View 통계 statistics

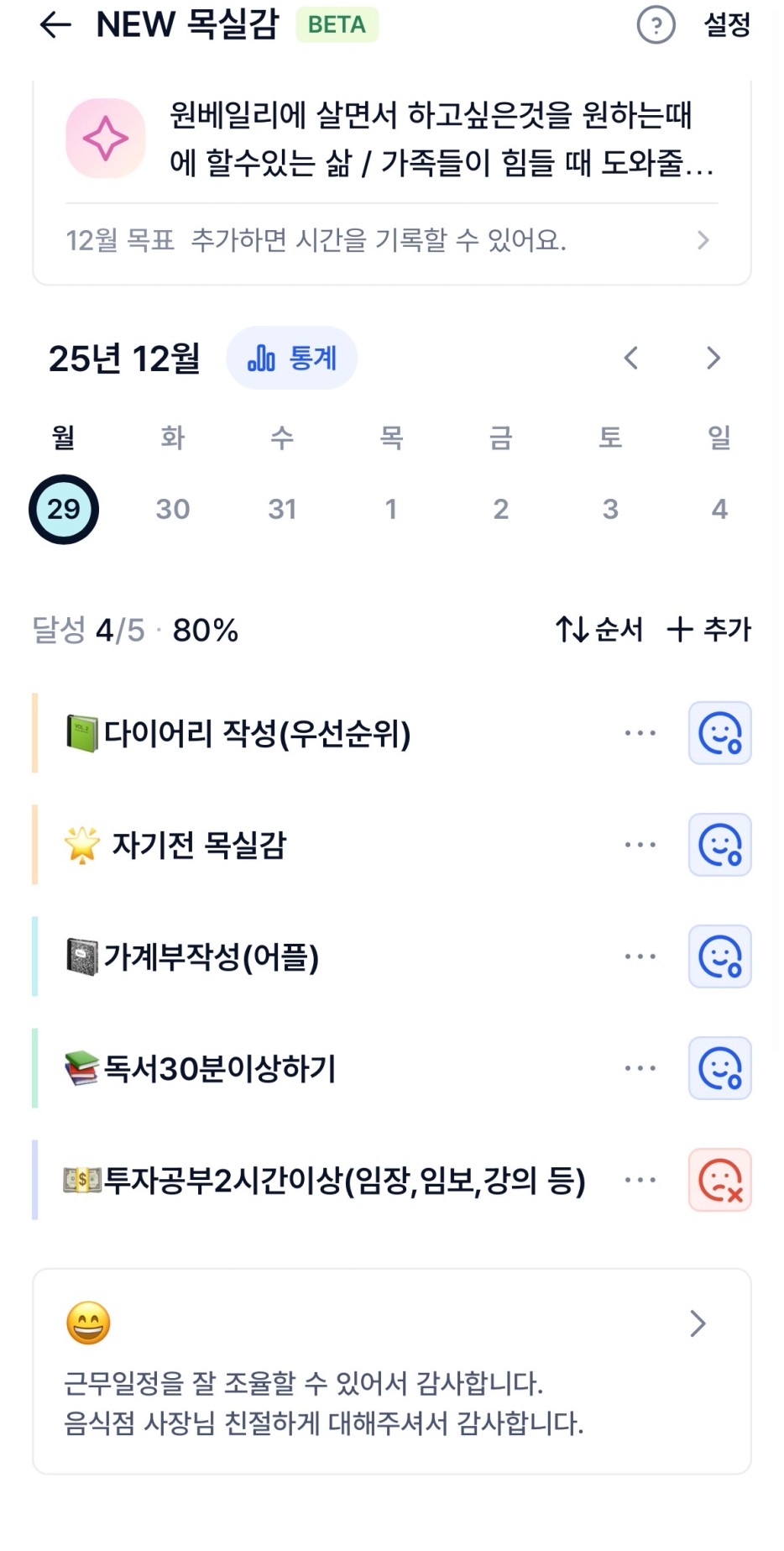292,359
